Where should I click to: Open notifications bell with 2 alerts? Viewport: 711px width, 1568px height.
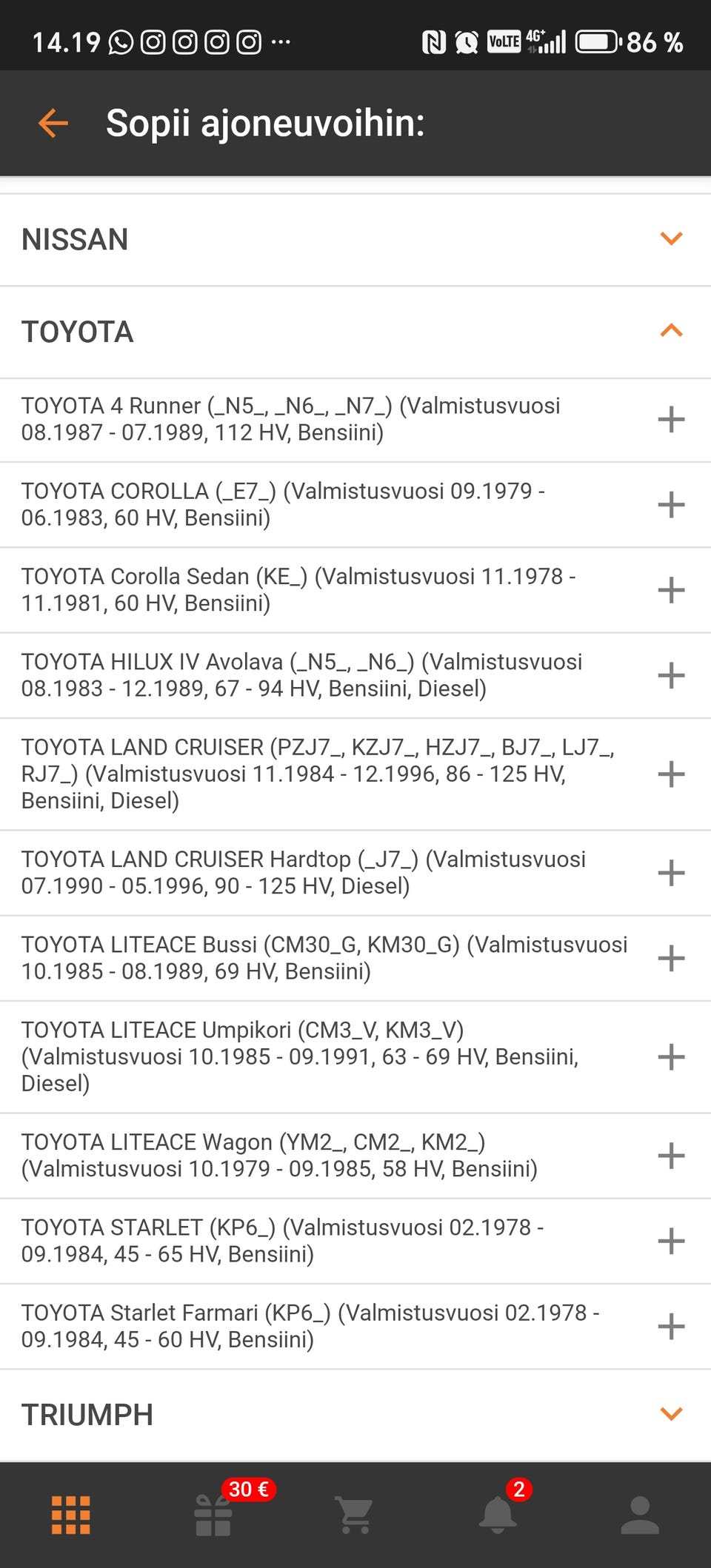(498, 1515)
